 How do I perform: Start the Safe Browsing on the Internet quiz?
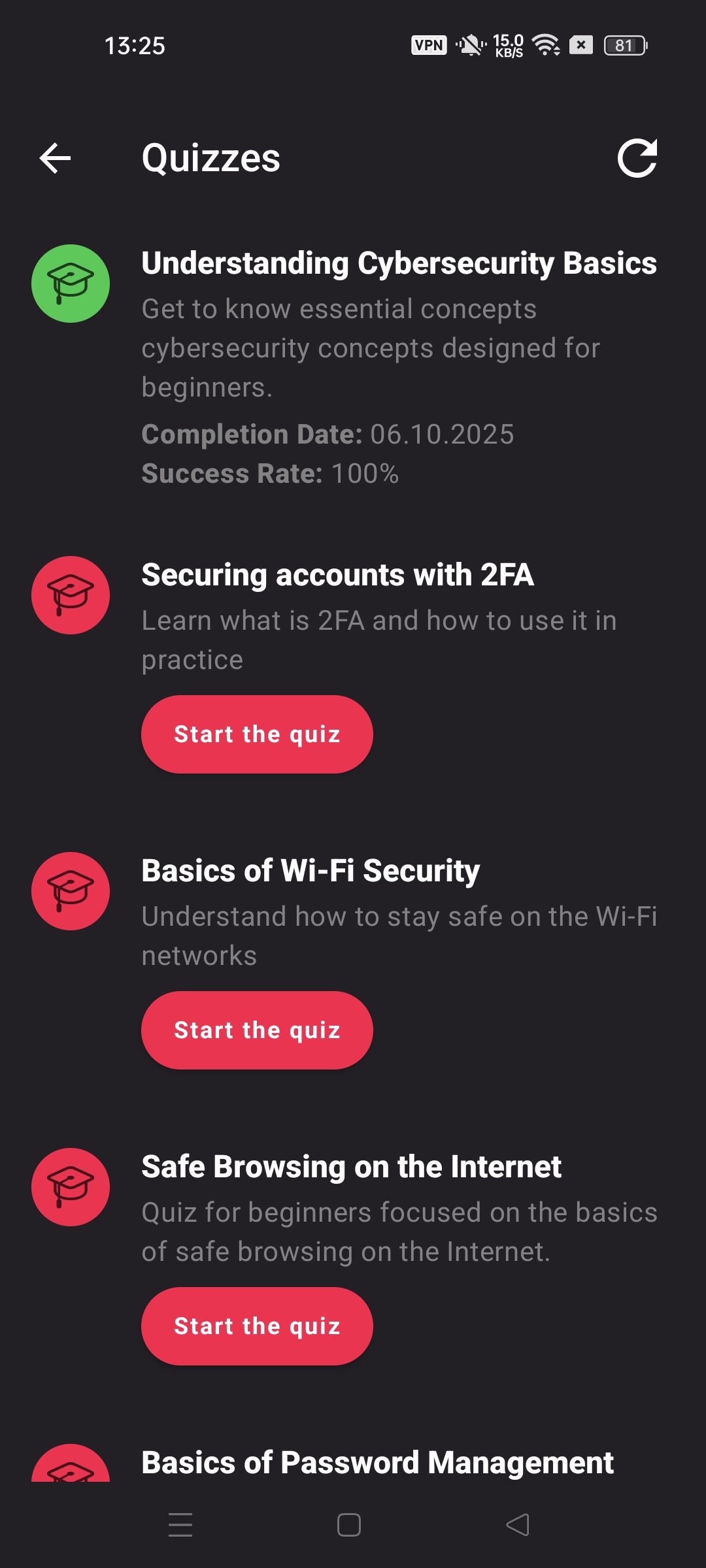click(257, 1326)
